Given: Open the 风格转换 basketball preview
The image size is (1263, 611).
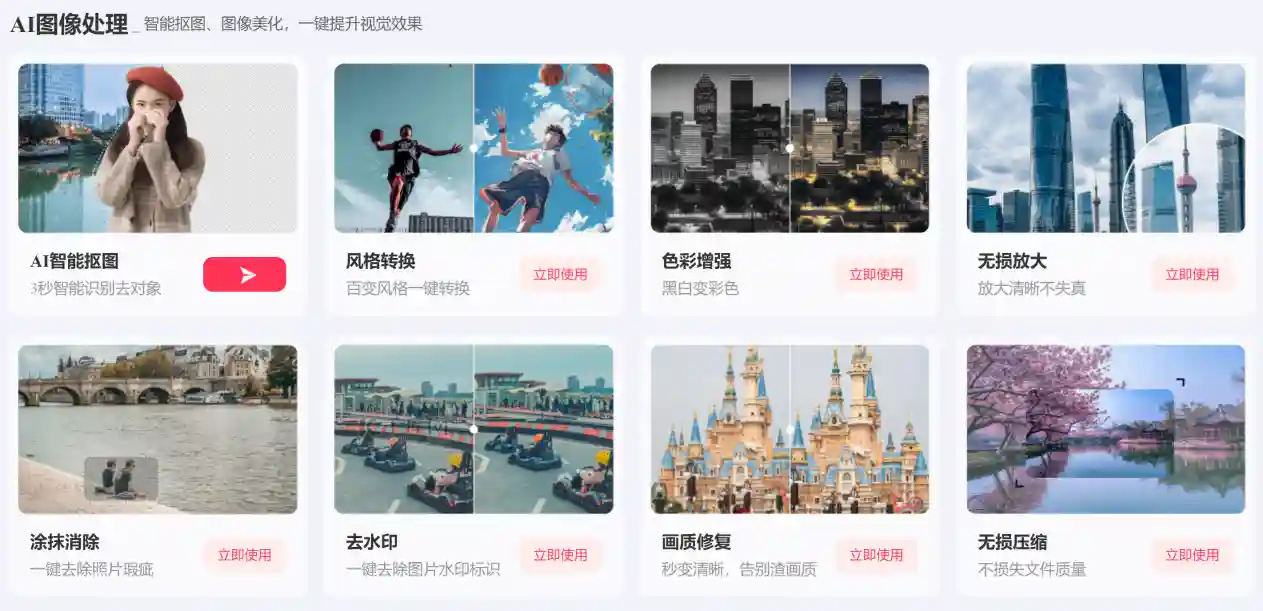Looking at the screenshot, I should pos(473,148).
